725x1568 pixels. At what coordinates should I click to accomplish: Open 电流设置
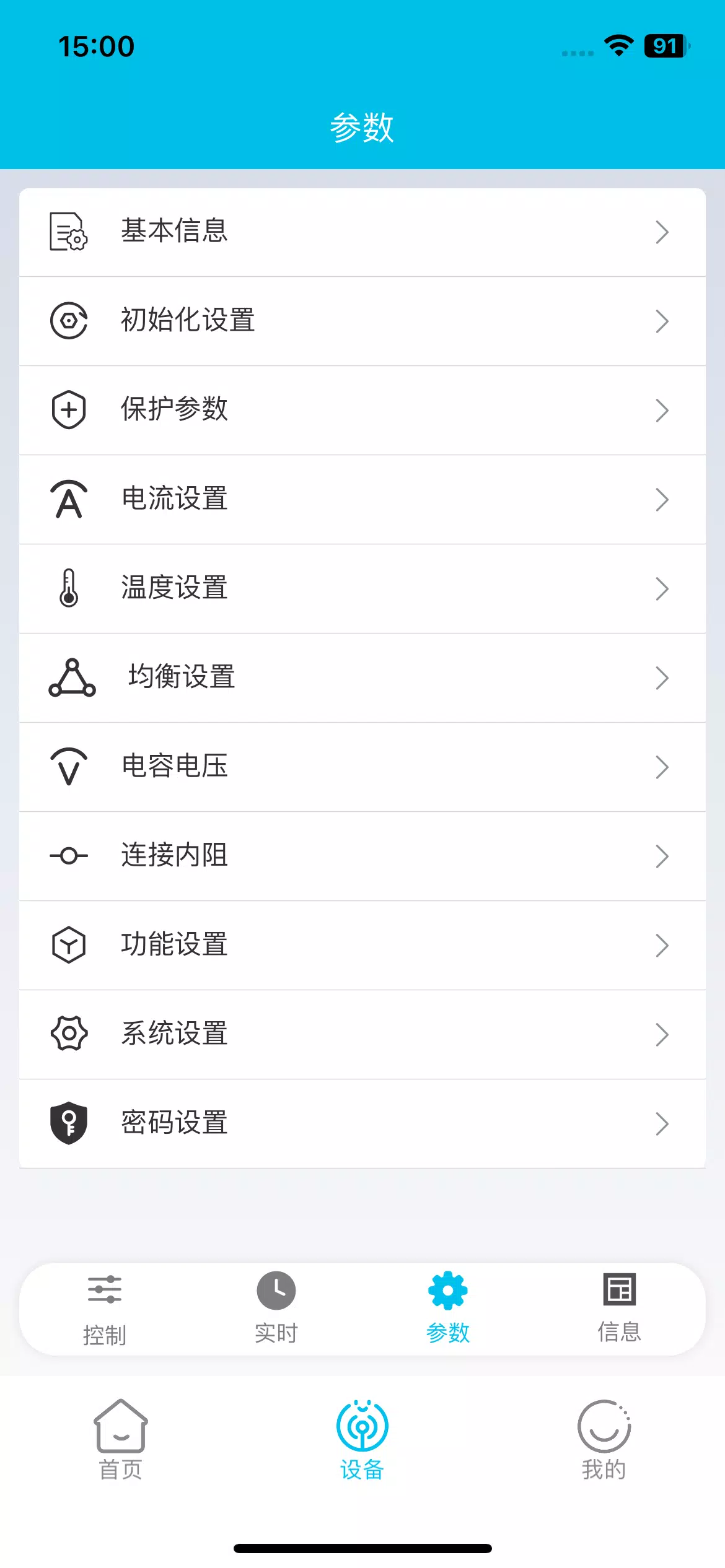(x=362, y=500)
